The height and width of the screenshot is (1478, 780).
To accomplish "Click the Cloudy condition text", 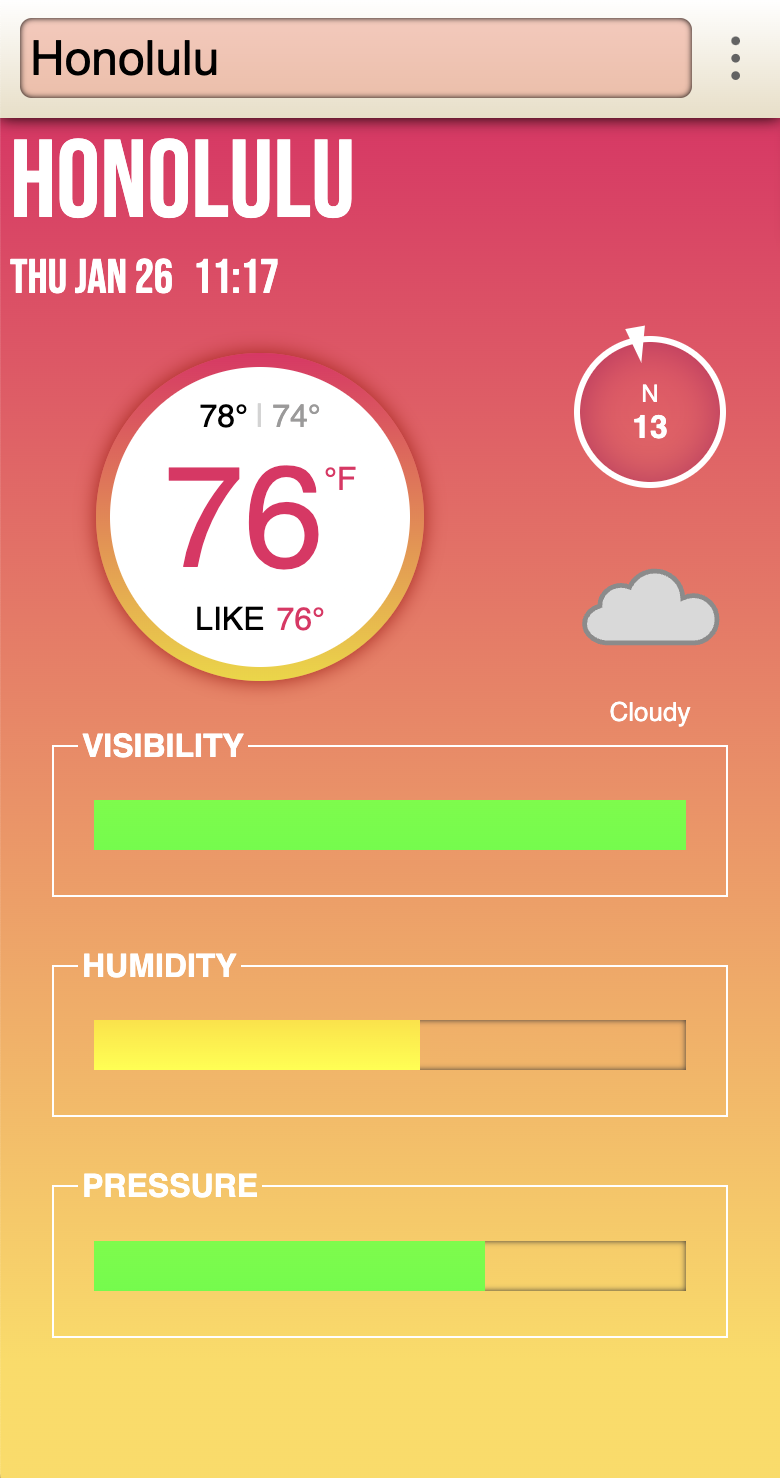I will [x=649, y=711].
